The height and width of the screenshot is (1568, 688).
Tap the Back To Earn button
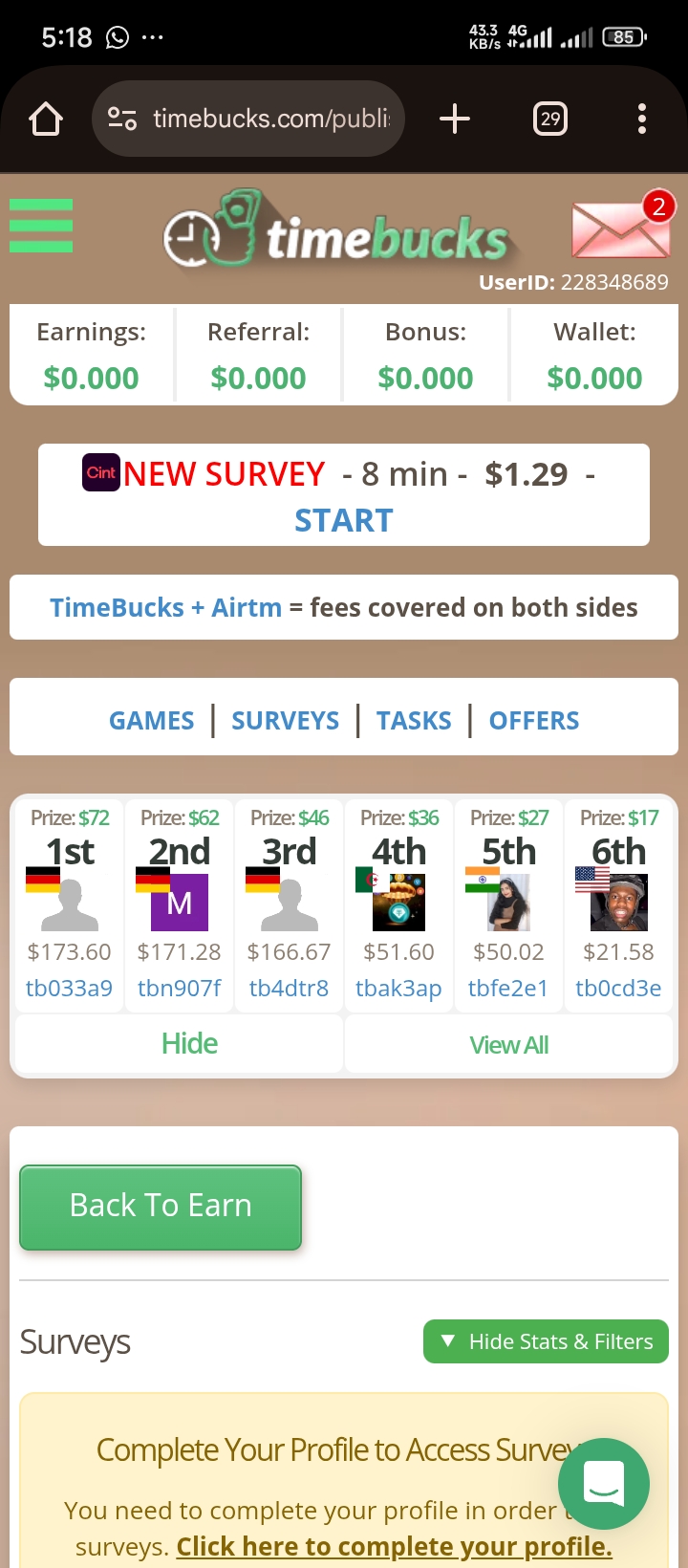coord(161,1207)
